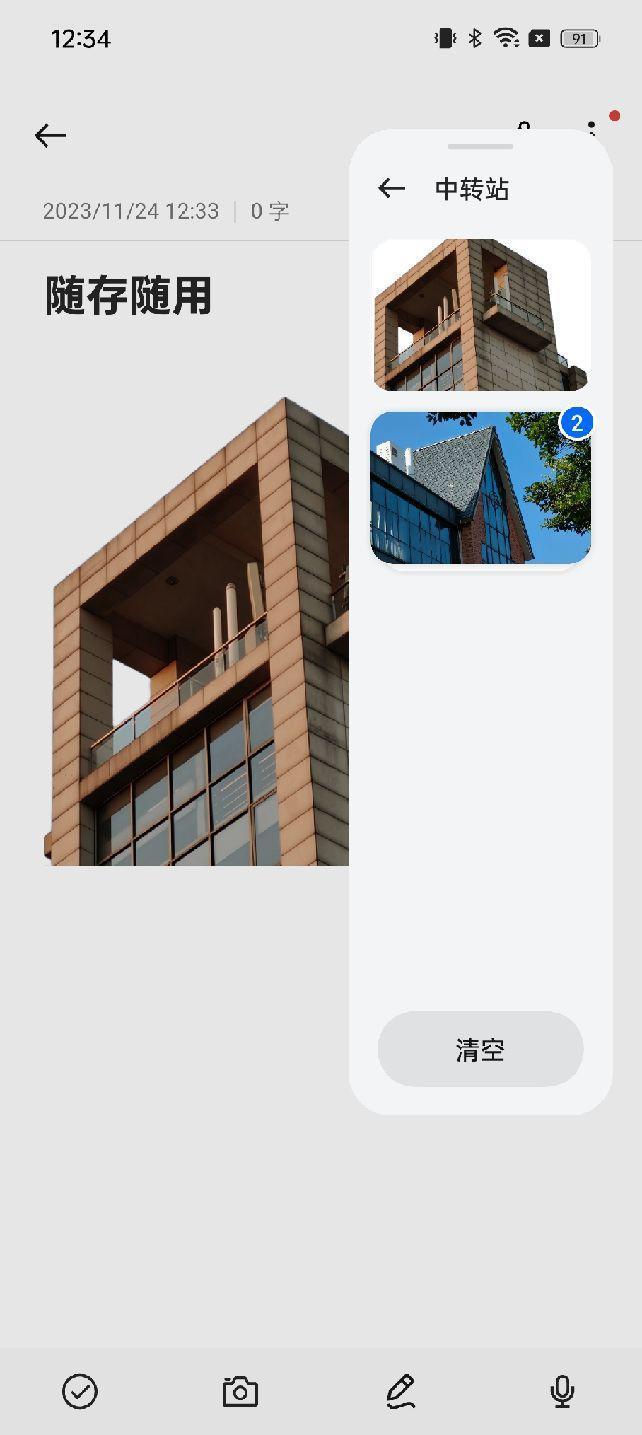Tap the panel's top drag handle
Image resolution: width=642 pixels, height=1435 pixels.
click(x=480, y=147)
